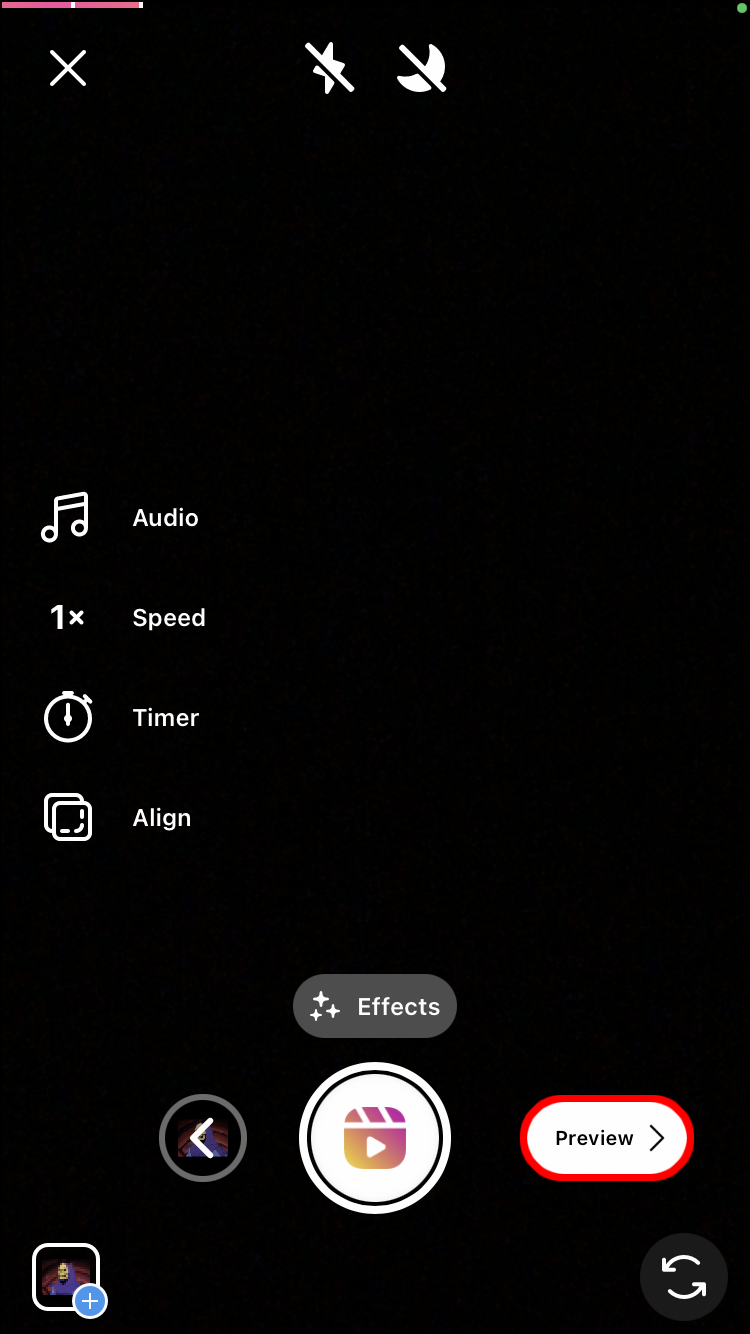Start recording with the Reels shutter

(375, 1138)
